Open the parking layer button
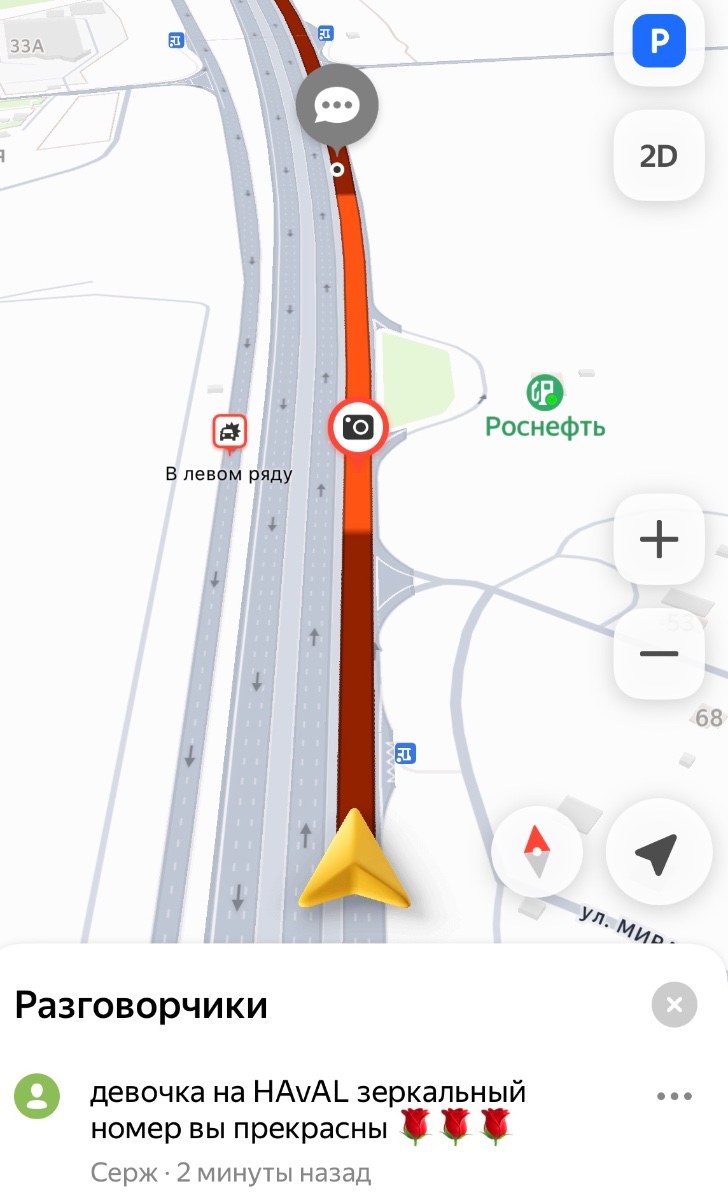 [x=658, y=42]
